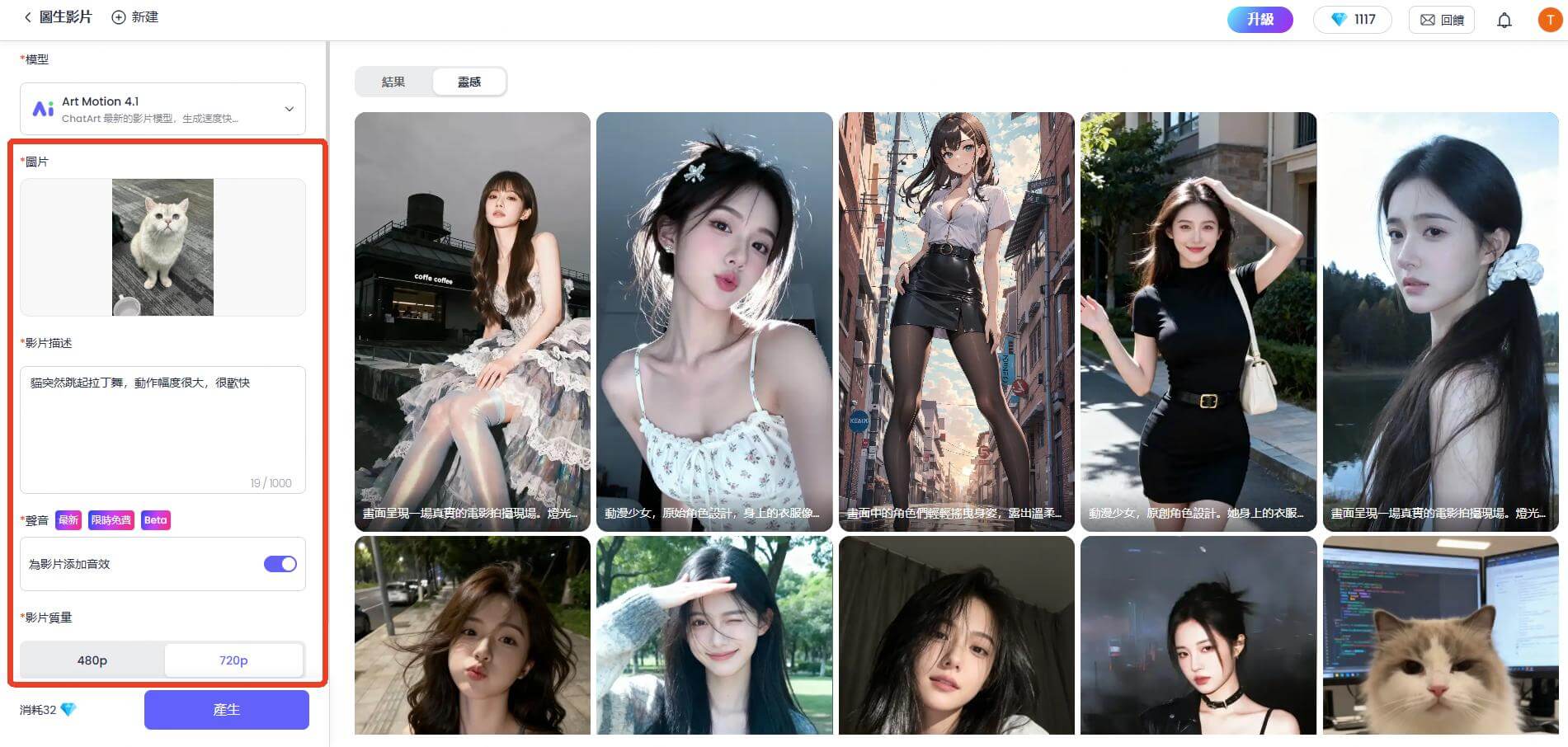Open the 回饋 feedback button

pos(1441,20)
